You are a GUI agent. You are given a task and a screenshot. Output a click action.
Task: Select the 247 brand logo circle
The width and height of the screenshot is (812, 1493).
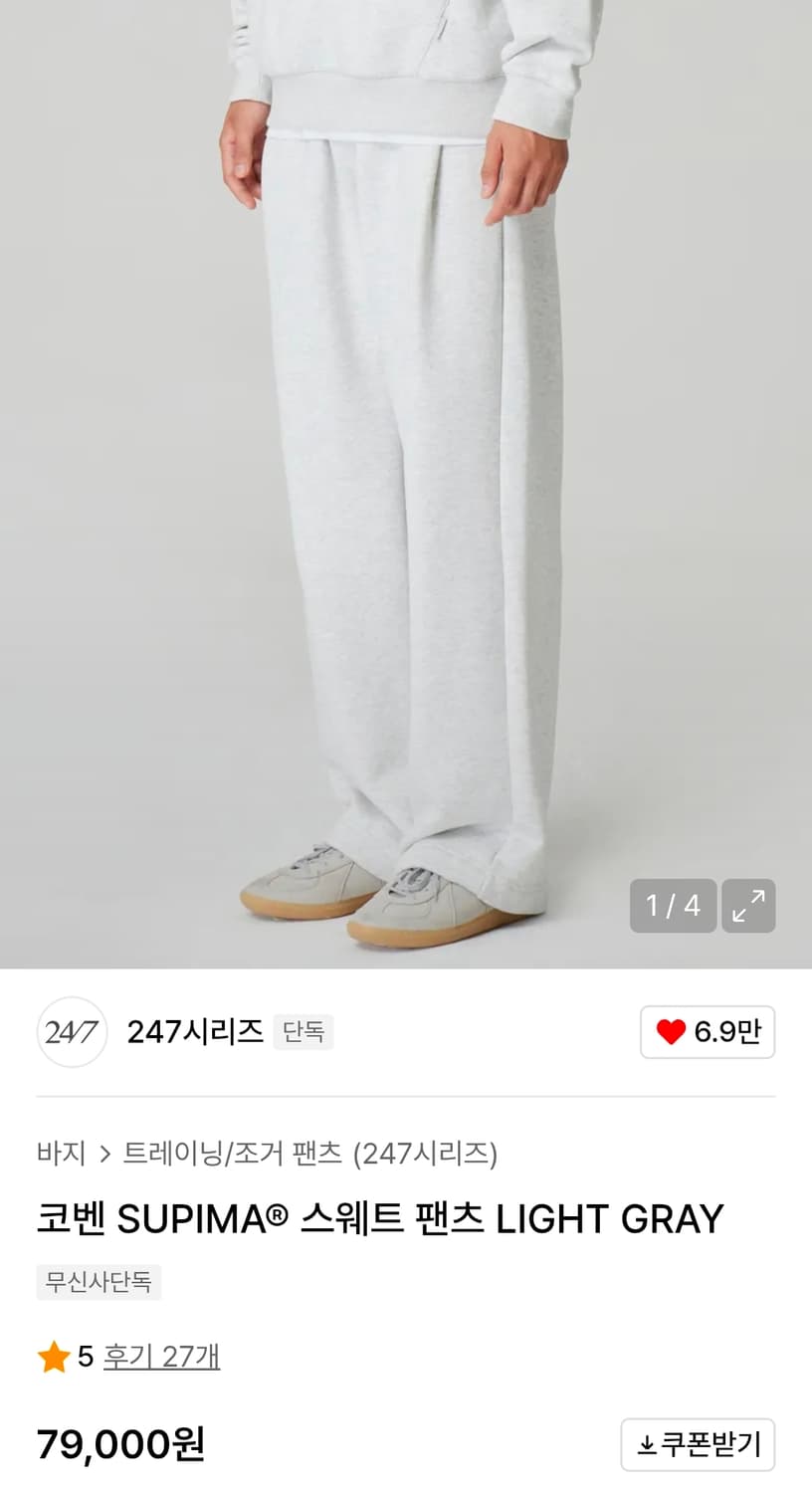tap(71, 1032)
